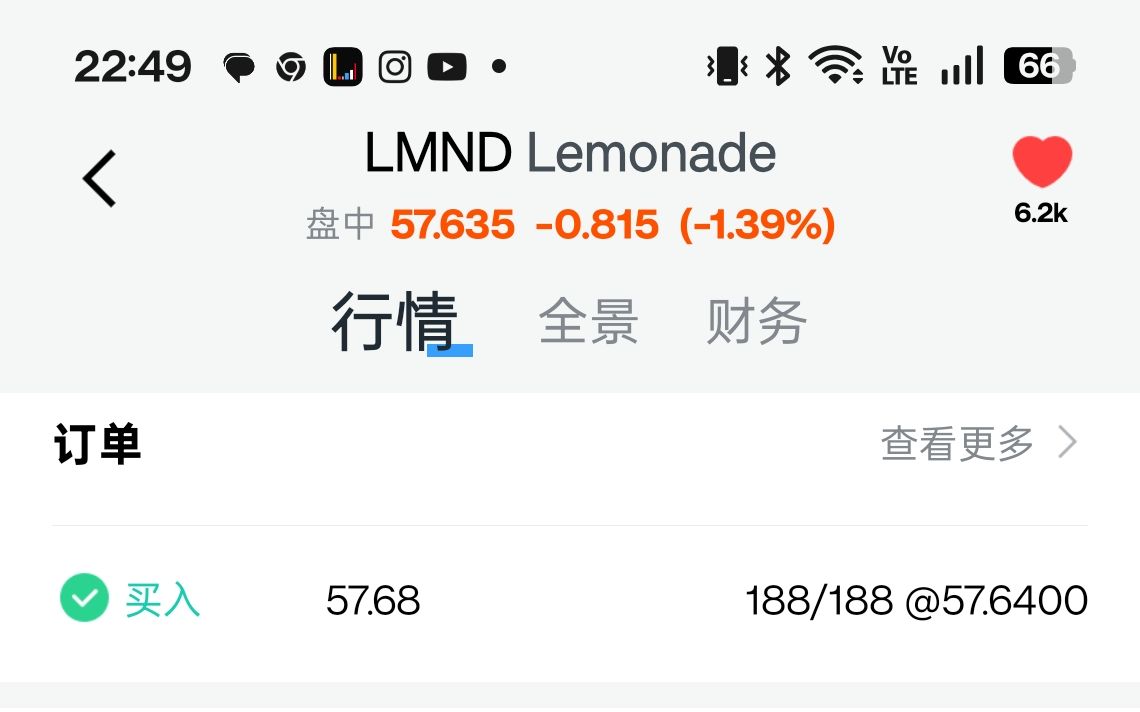Open the 买入 order at 57.68
The height and width of the screenshot is (712, 1140).
[x=570, y=601]
